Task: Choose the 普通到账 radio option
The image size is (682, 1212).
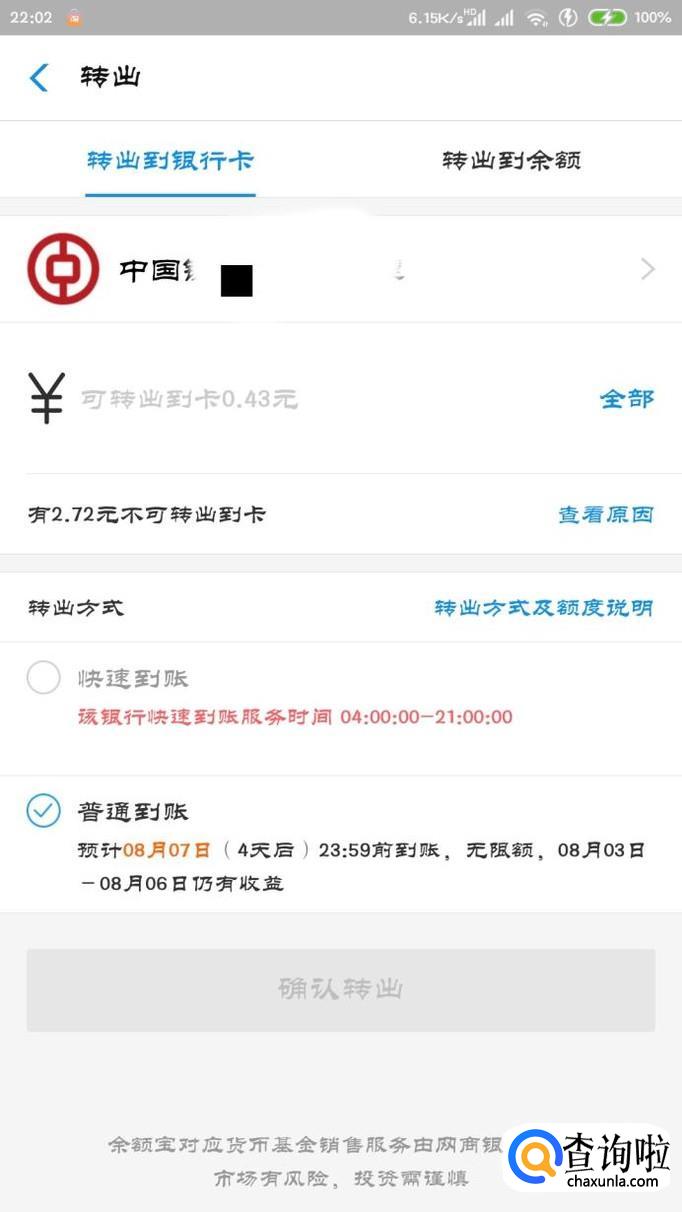Action: (x=44, y=811)
